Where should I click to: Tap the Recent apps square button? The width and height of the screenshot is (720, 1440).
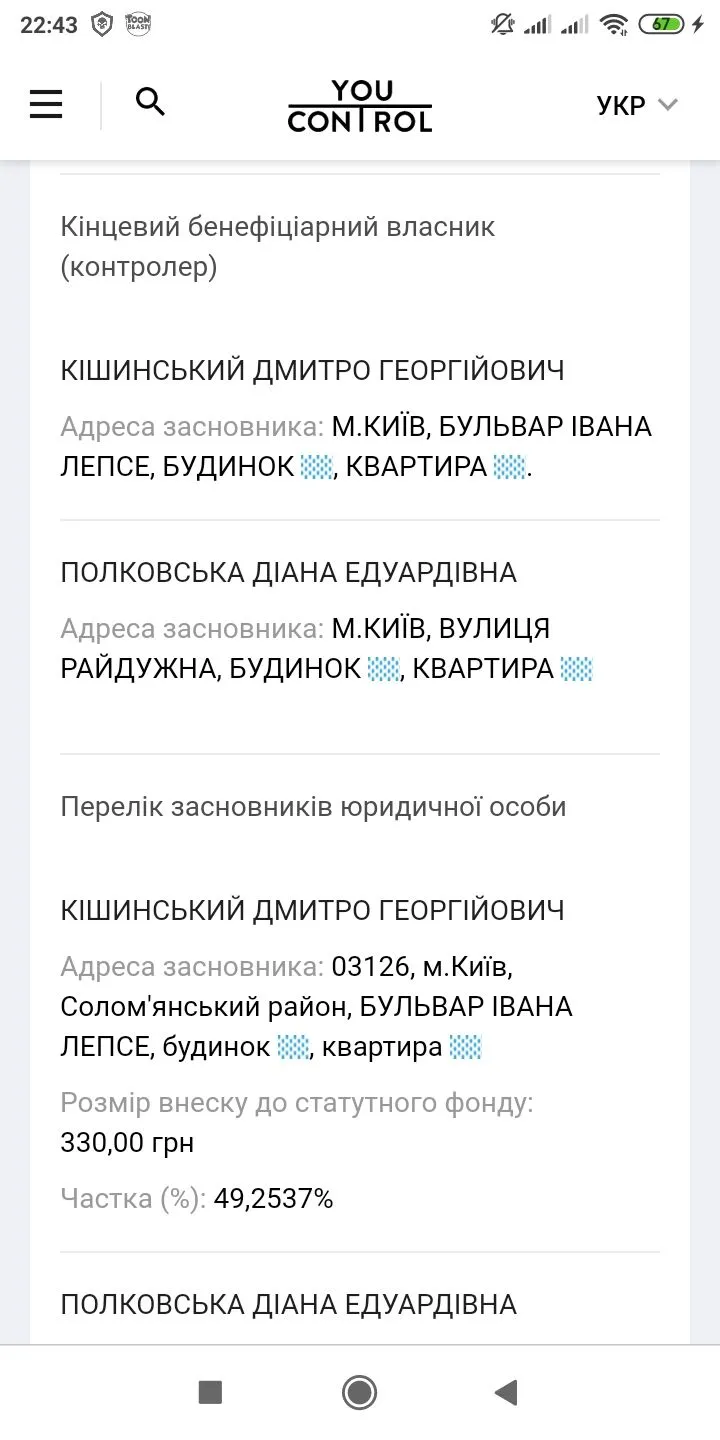210,1392
